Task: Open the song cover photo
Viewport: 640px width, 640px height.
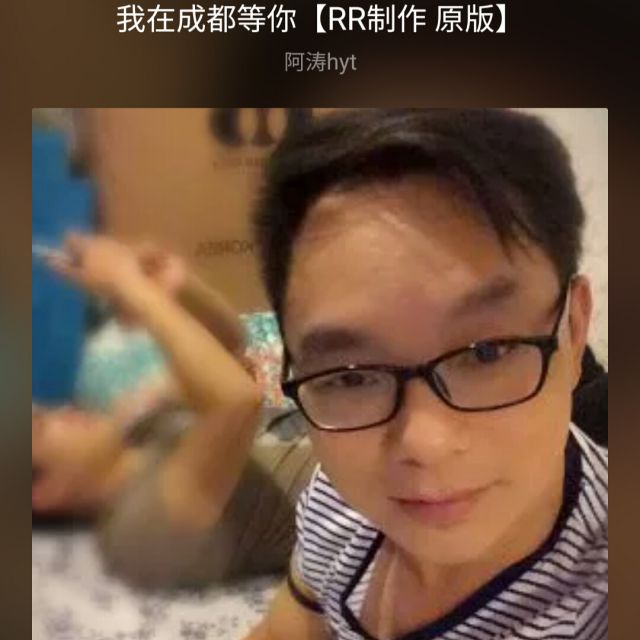Action: point(320,374)
